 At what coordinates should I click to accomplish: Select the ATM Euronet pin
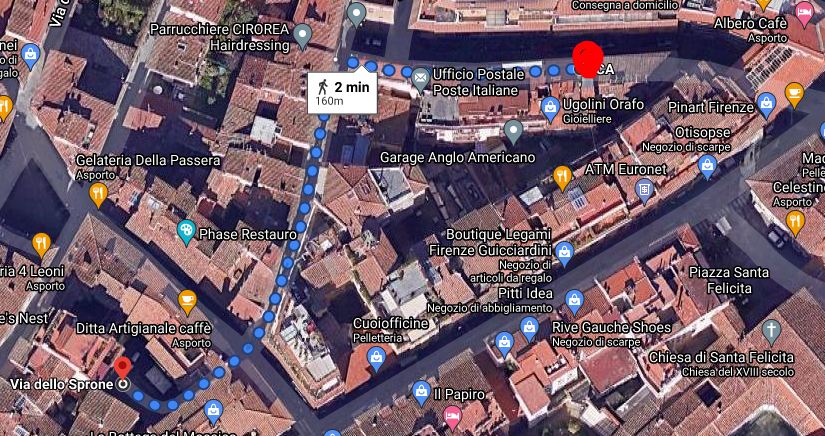pos(562,178)
